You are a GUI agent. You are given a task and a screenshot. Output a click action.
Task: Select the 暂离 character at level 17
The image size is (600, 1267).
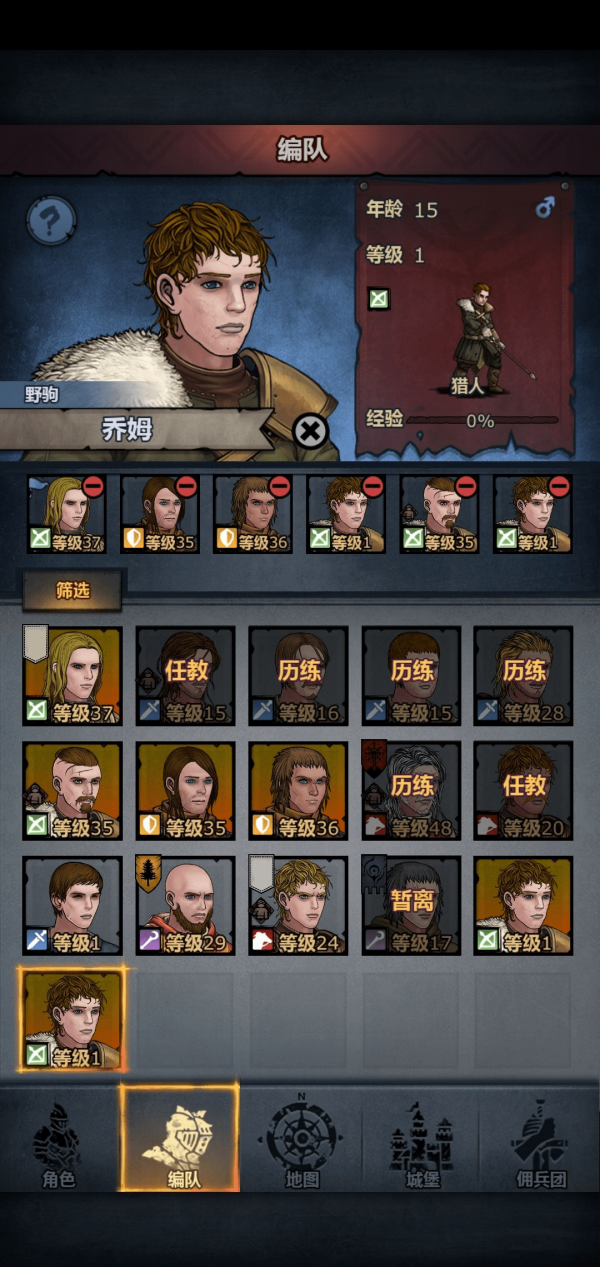(411, 905)
